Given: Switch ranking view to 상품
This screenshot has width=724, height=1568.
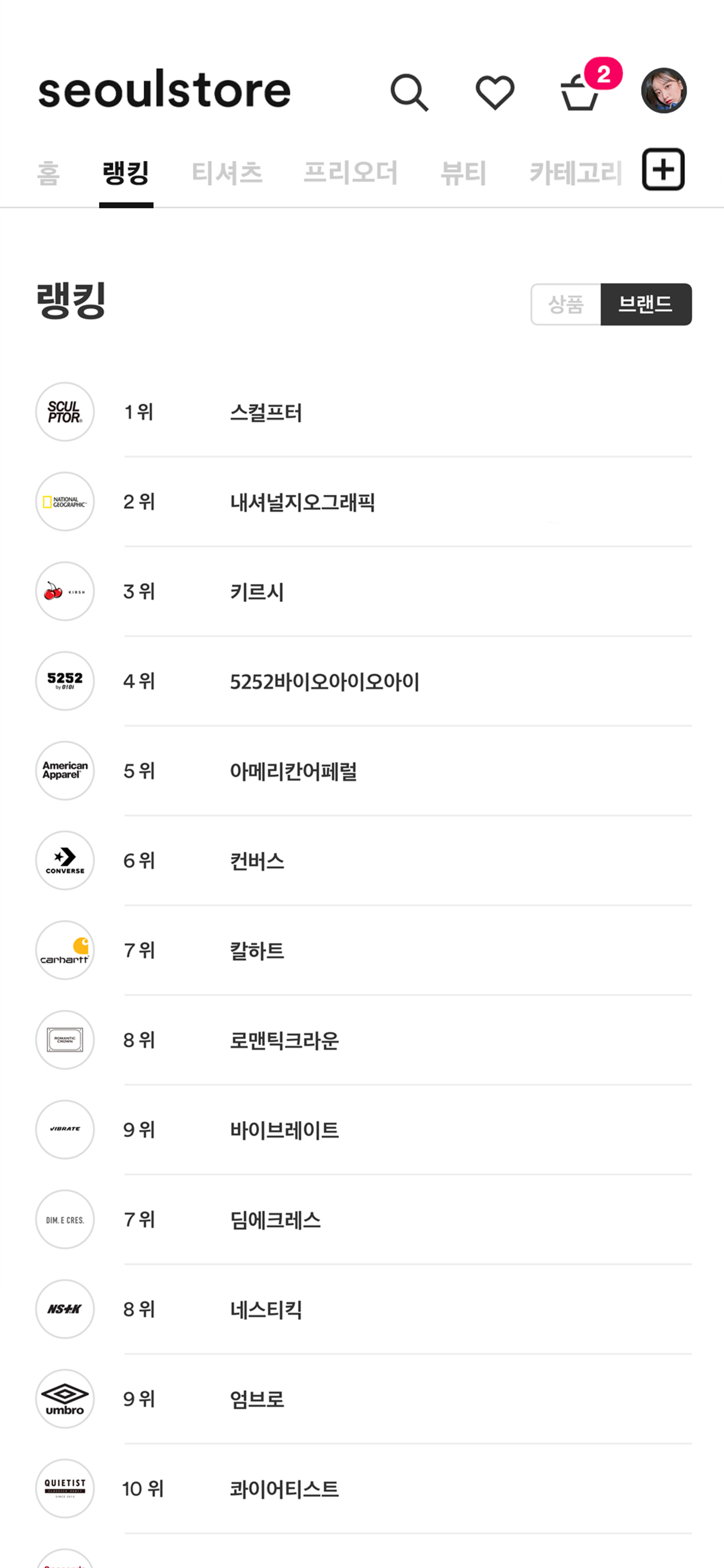Looking at the screenshot, I should [x=567, y=306].
